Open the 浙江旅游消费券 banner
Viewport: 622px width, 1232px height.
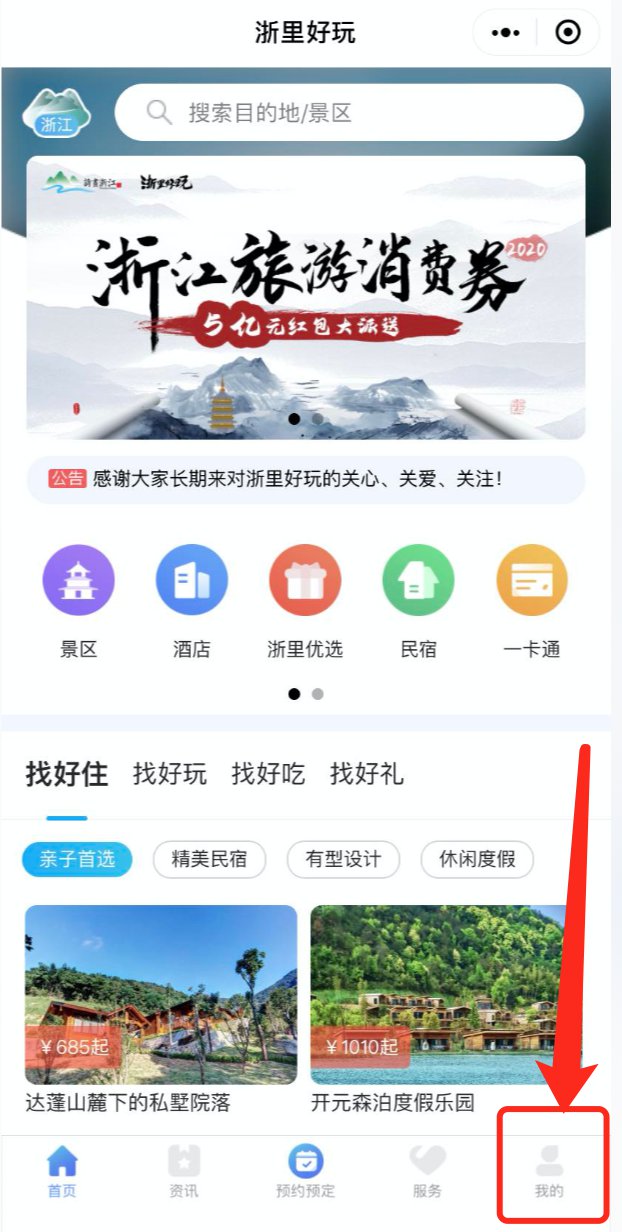pyautogui.click(x=305, y=295)
